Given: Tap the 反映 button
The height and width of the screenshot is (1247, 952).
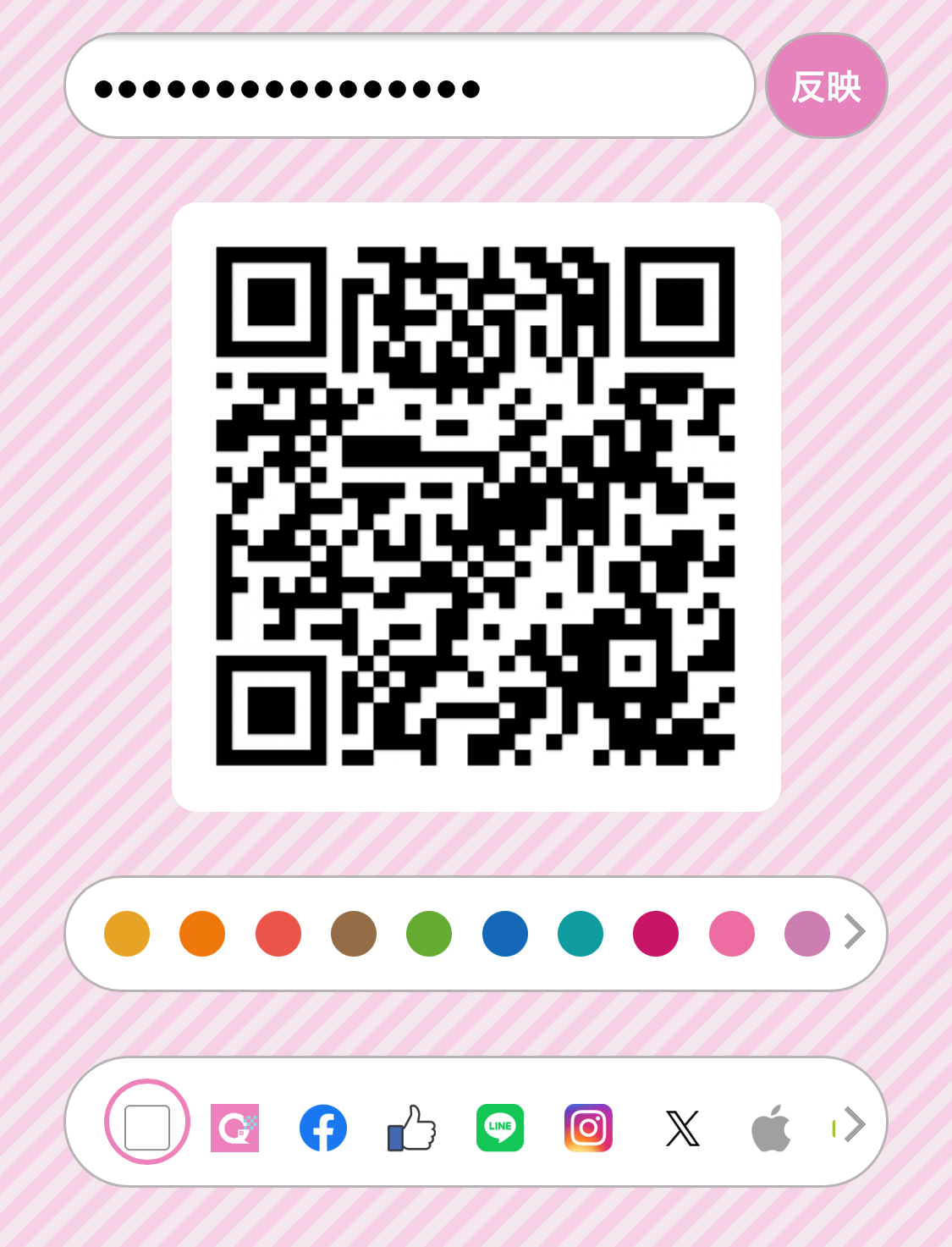Looking at the screenshot, I should (x=826, y=86).
